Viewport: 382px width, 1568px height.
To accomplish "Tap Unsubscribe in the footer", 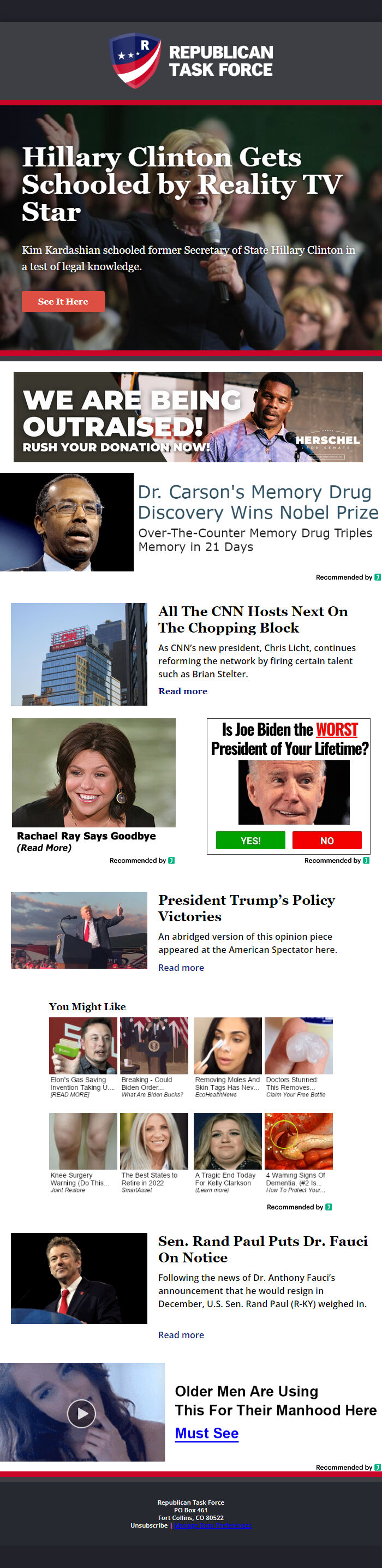I will click(148, 1525).
